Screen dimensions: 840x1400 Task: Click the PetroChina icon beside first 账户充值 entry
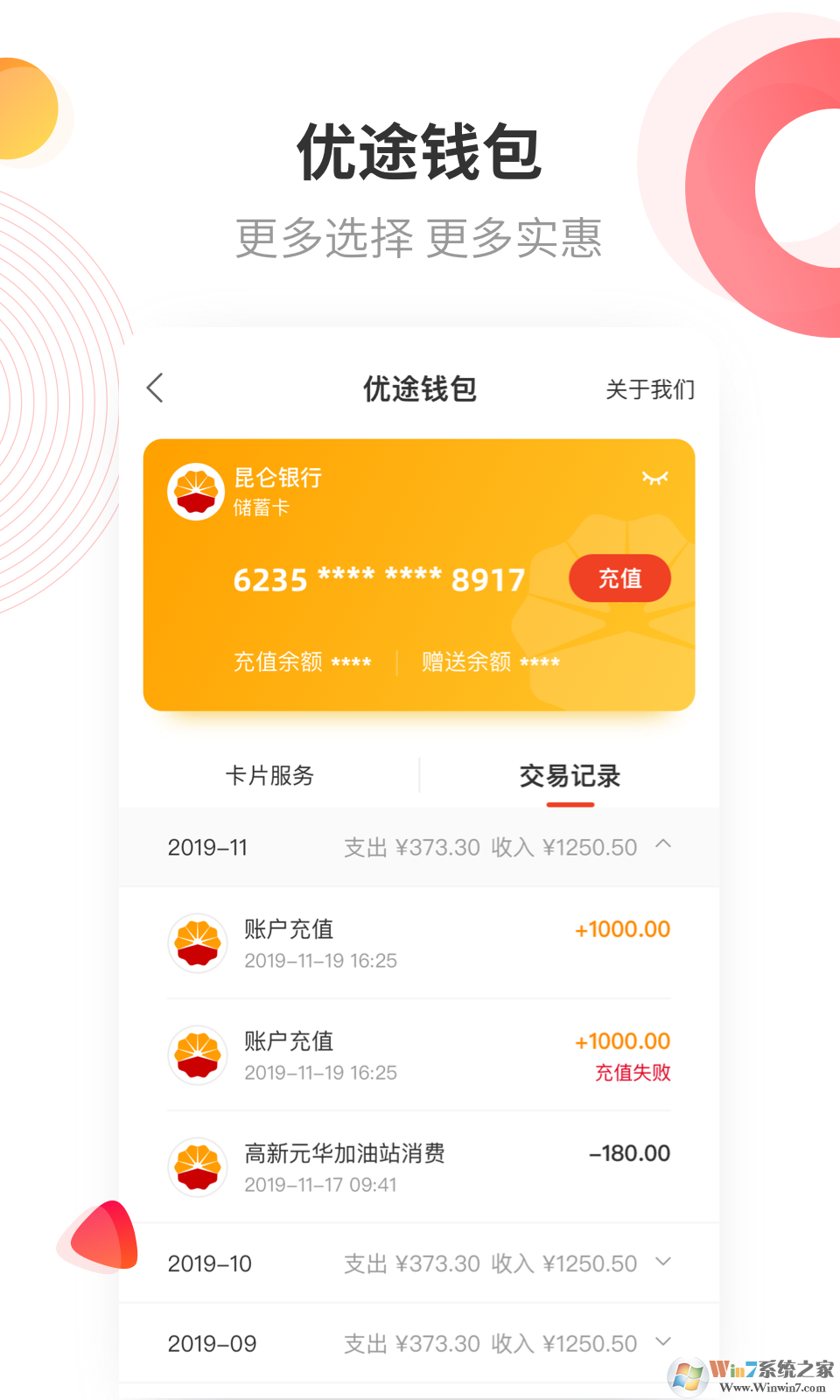197,942
